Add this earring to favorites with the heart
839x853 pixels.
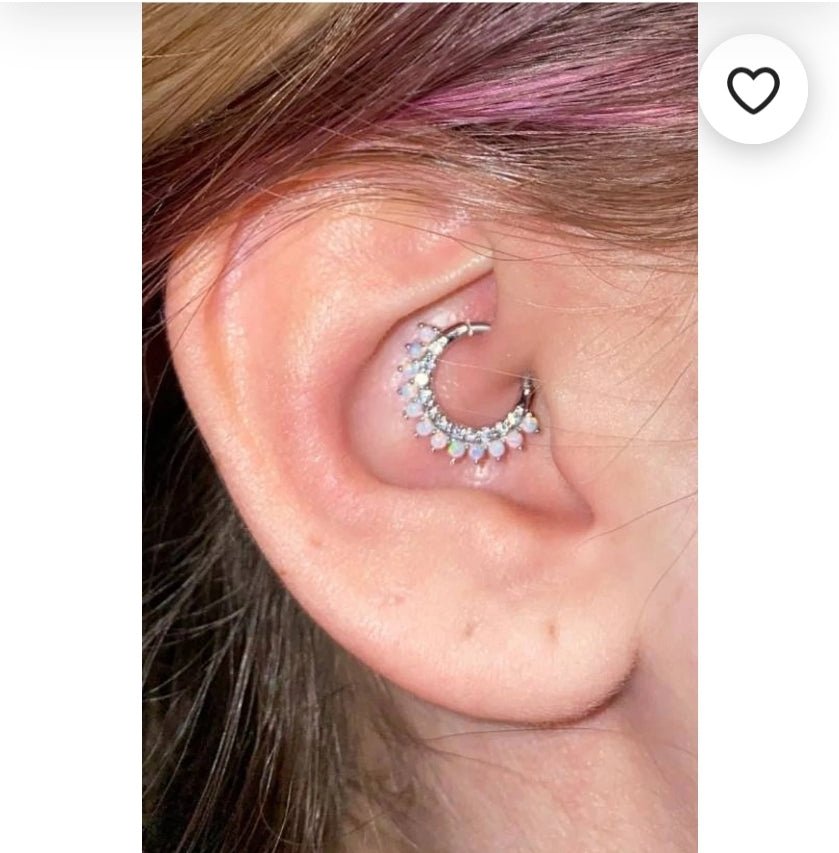[x=753, y=90]
